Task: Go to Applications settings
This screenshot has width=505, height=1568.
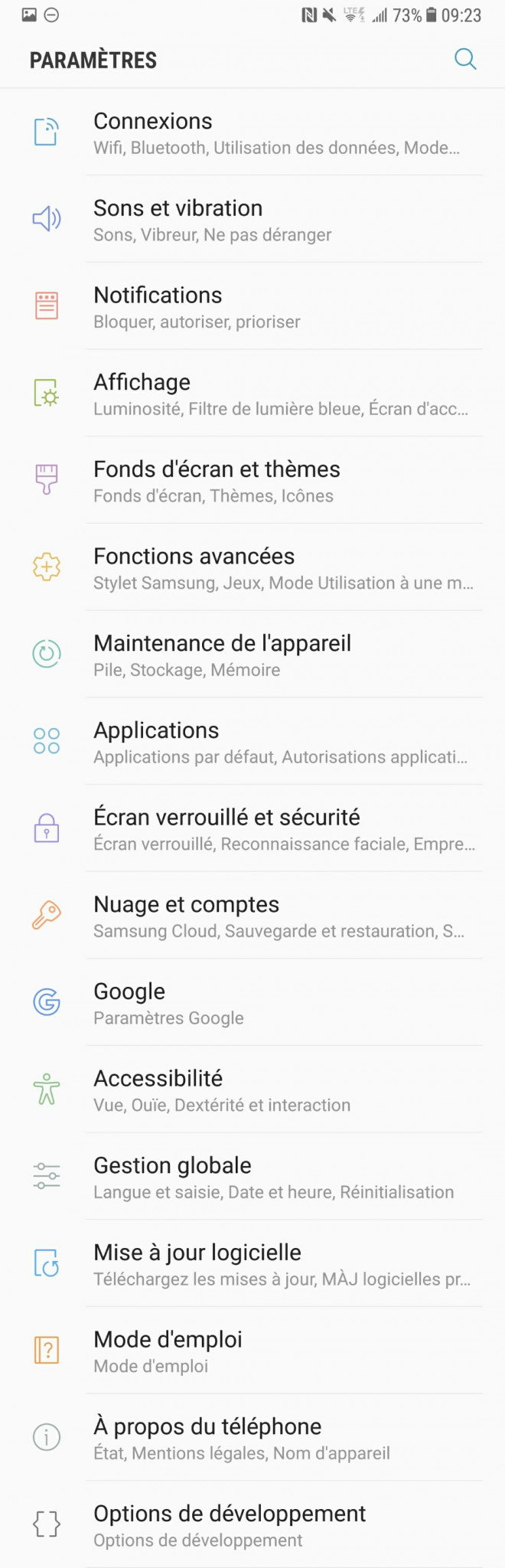Action: point(252,742)
